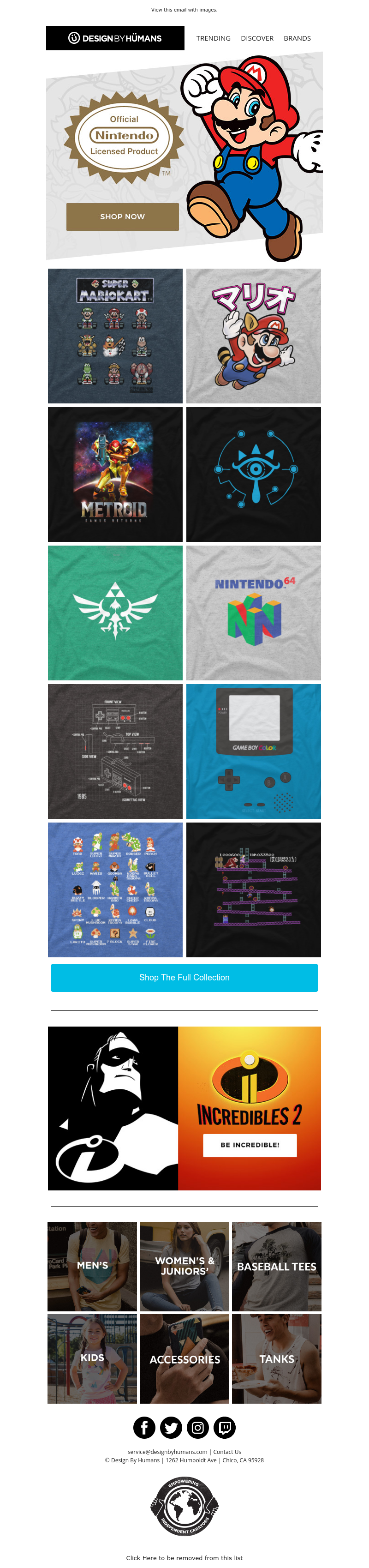Open the TRENDING link
The width and height of the screenshot is (369, 1568).
click(213, 38)
